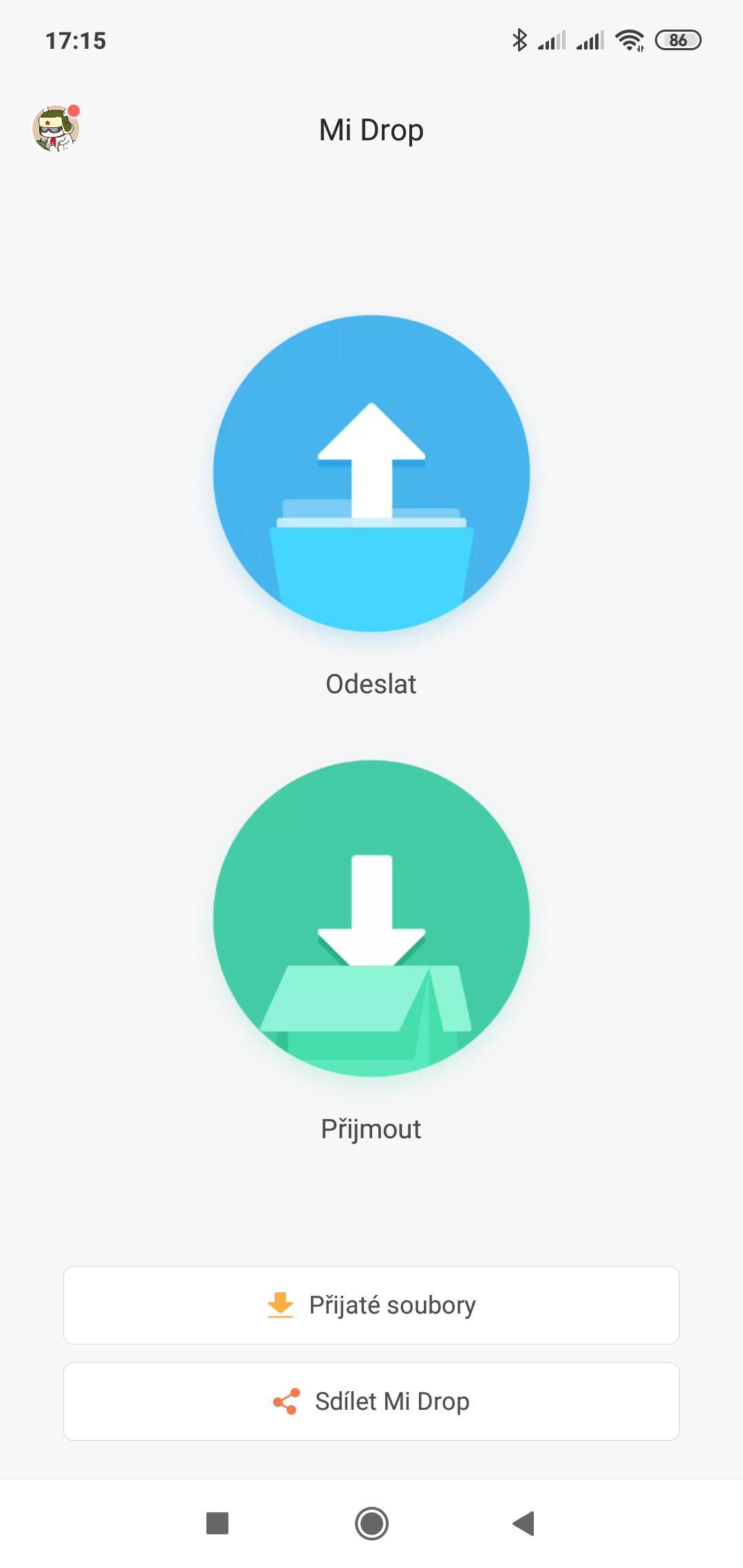
Task: Go to the home screen
Action: (371, 1523)
